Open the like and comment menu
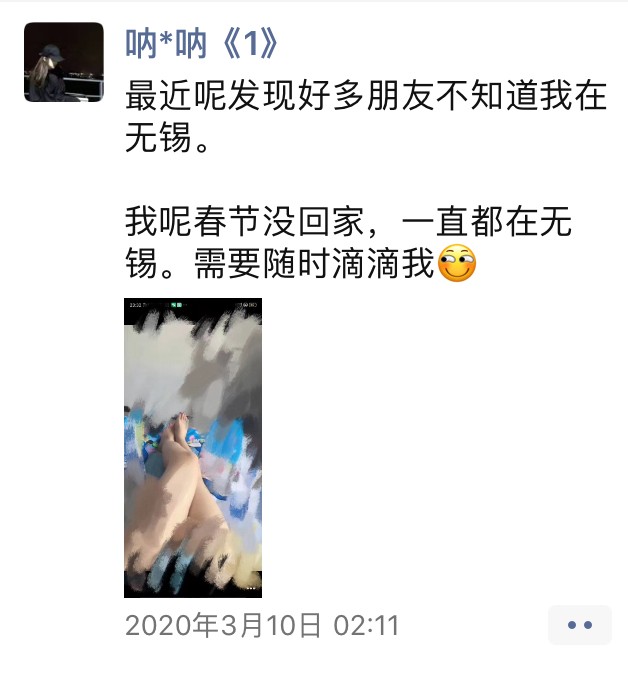Viewport: 628px width, 676px height. (x=579, y=625)
